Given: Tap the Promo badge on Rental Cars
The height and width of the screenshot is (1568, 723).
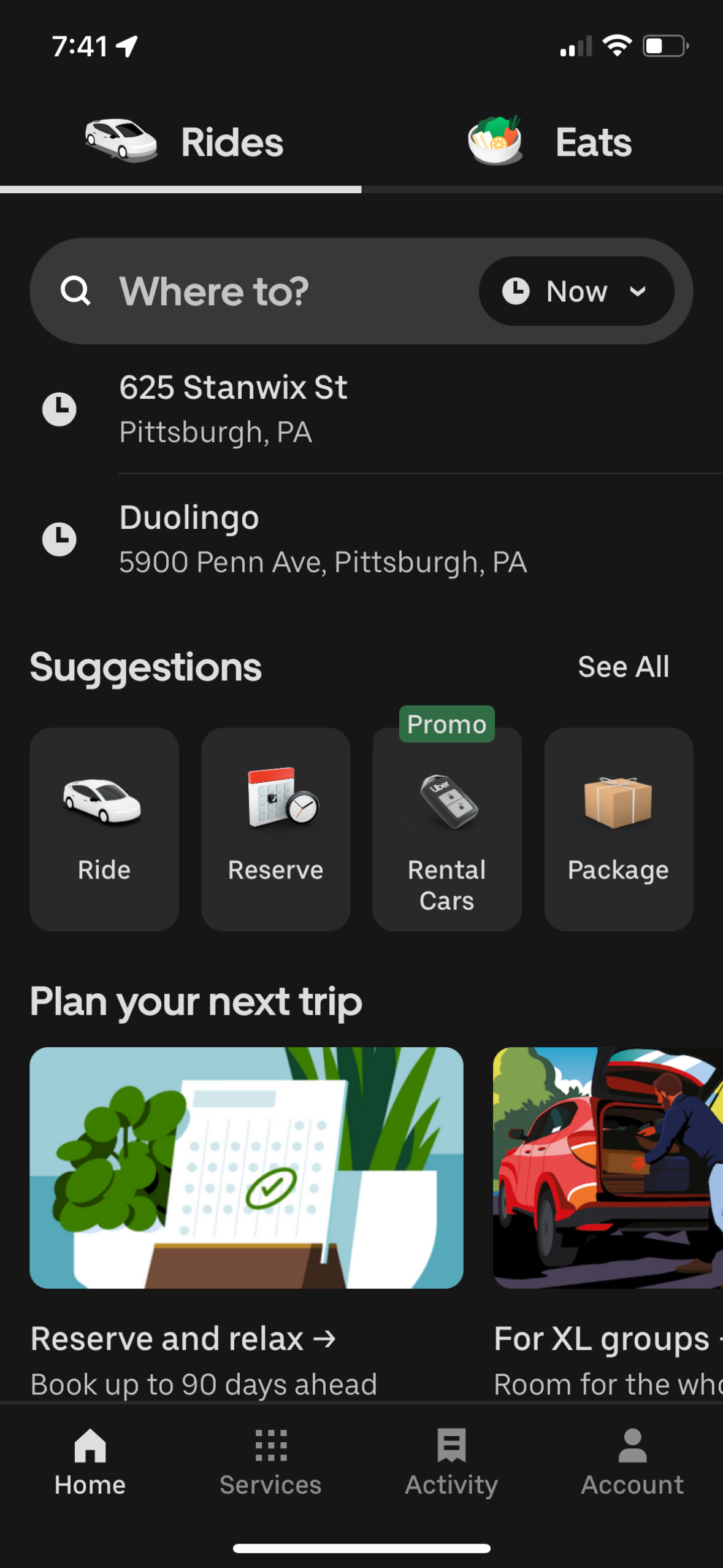Looking at the screenshot, I should point(446,724).
